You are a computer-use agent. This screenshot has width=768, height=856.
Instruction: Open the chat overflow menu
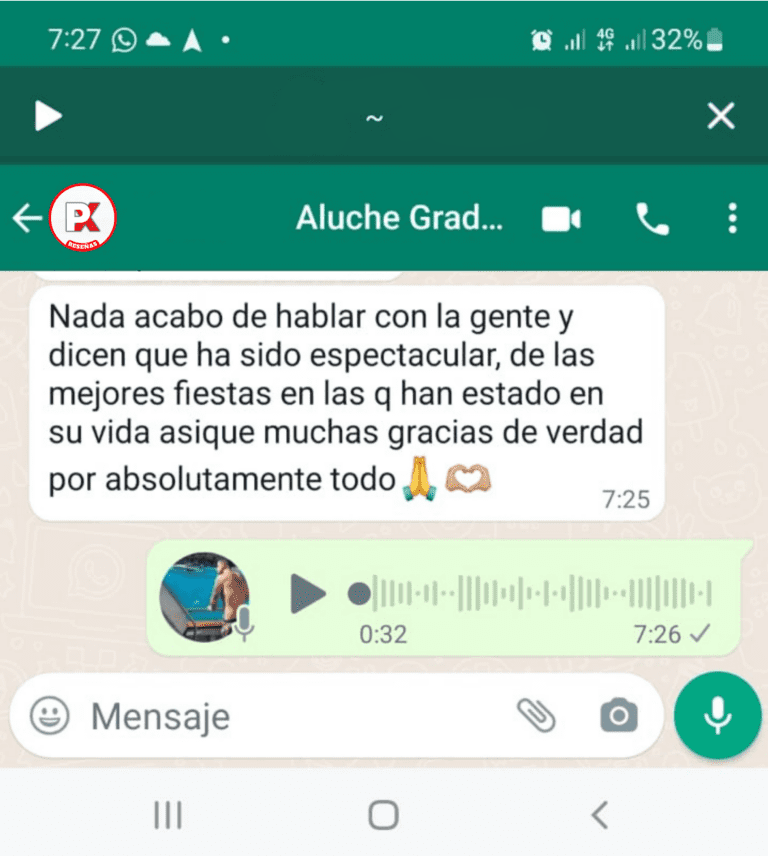(733, 218)
